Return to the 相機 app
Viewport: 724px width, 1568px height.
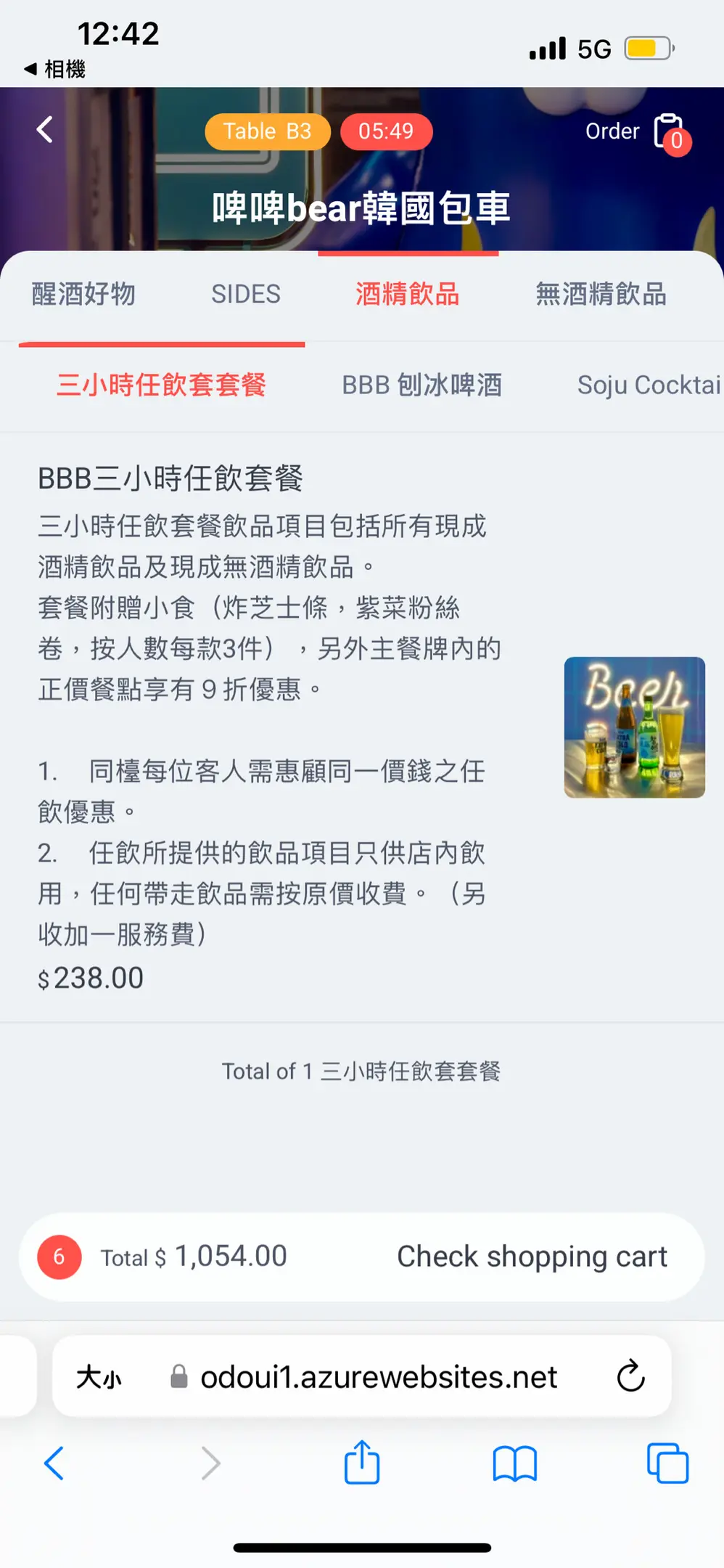55,69
